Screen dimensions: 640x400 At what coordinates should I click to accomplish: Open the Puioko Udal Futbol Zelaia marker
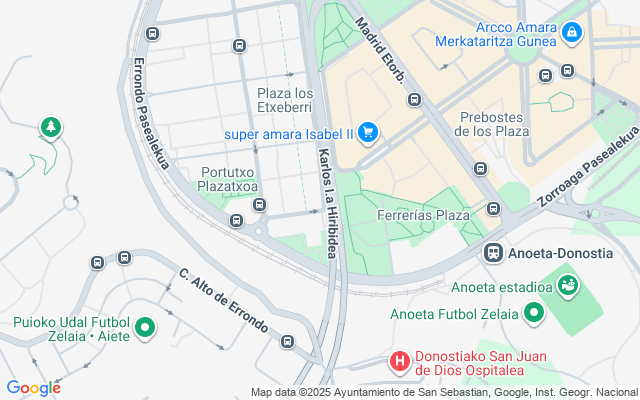[x=145, y=327]
